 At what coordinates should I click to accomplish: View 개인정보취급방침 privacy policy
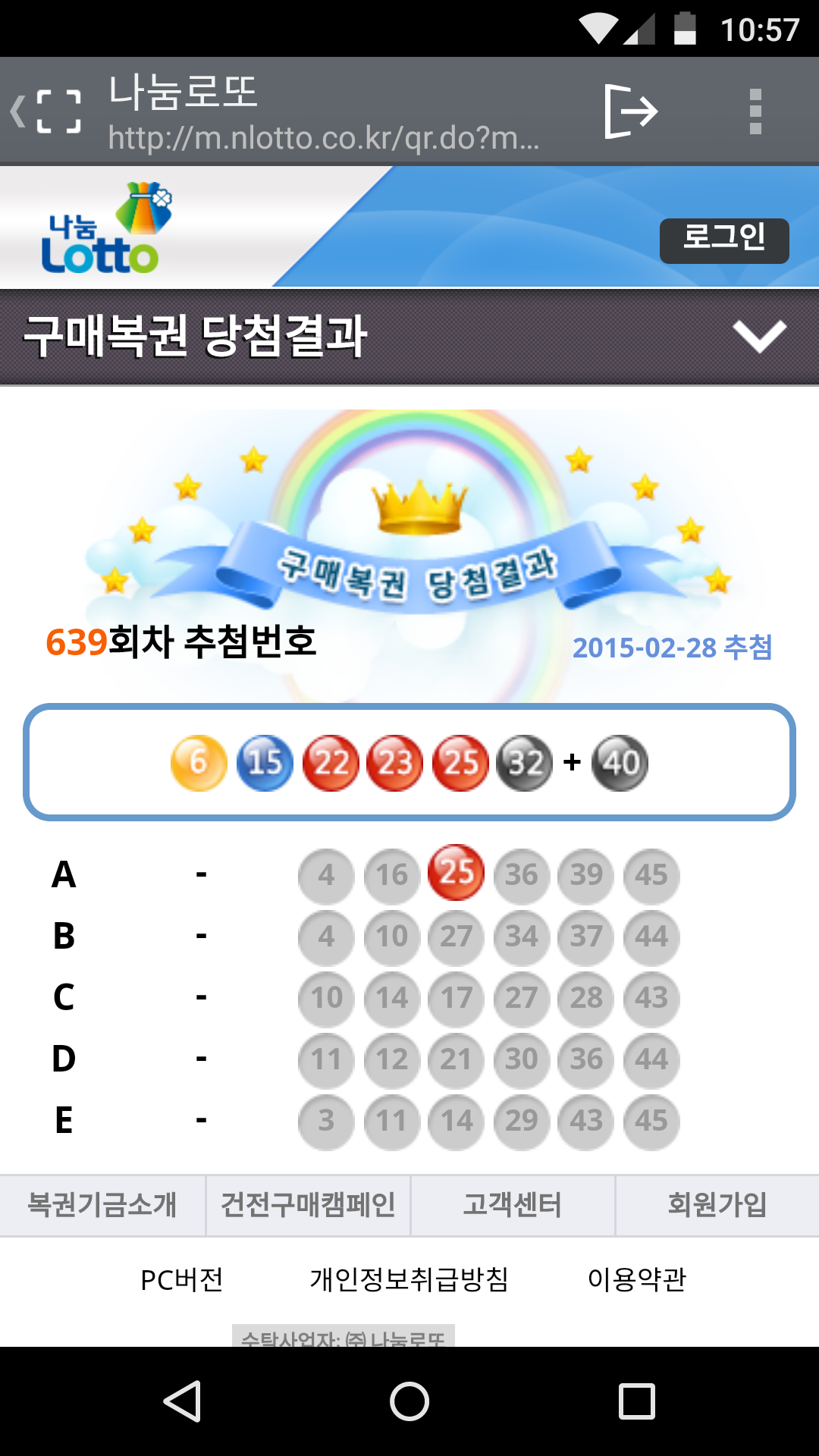coord(409,1280)
